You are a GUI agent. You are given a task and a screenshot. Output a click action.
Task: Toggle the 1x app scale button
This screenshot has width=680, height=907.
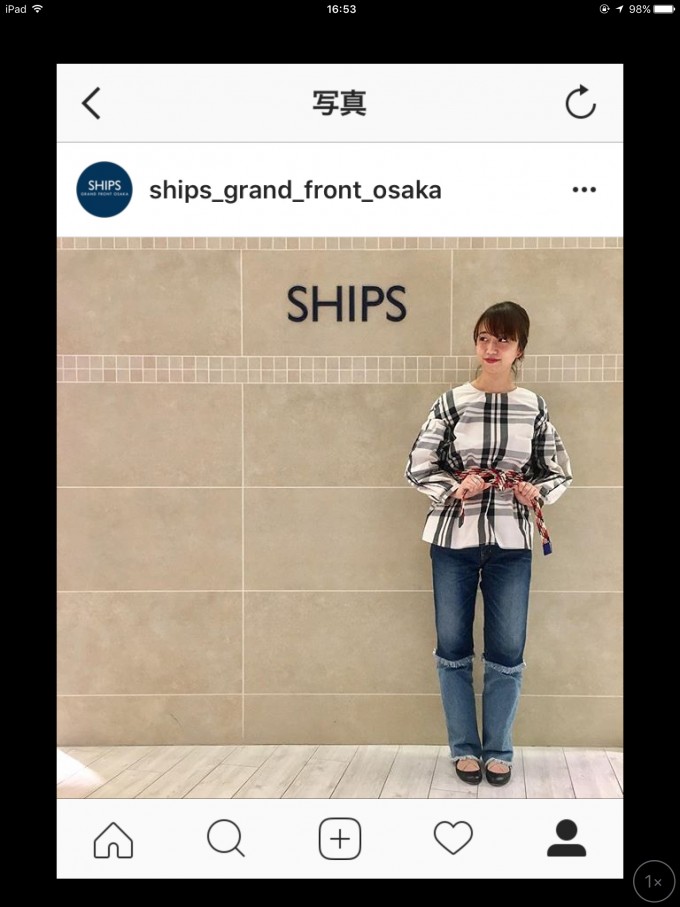point(654,881)
